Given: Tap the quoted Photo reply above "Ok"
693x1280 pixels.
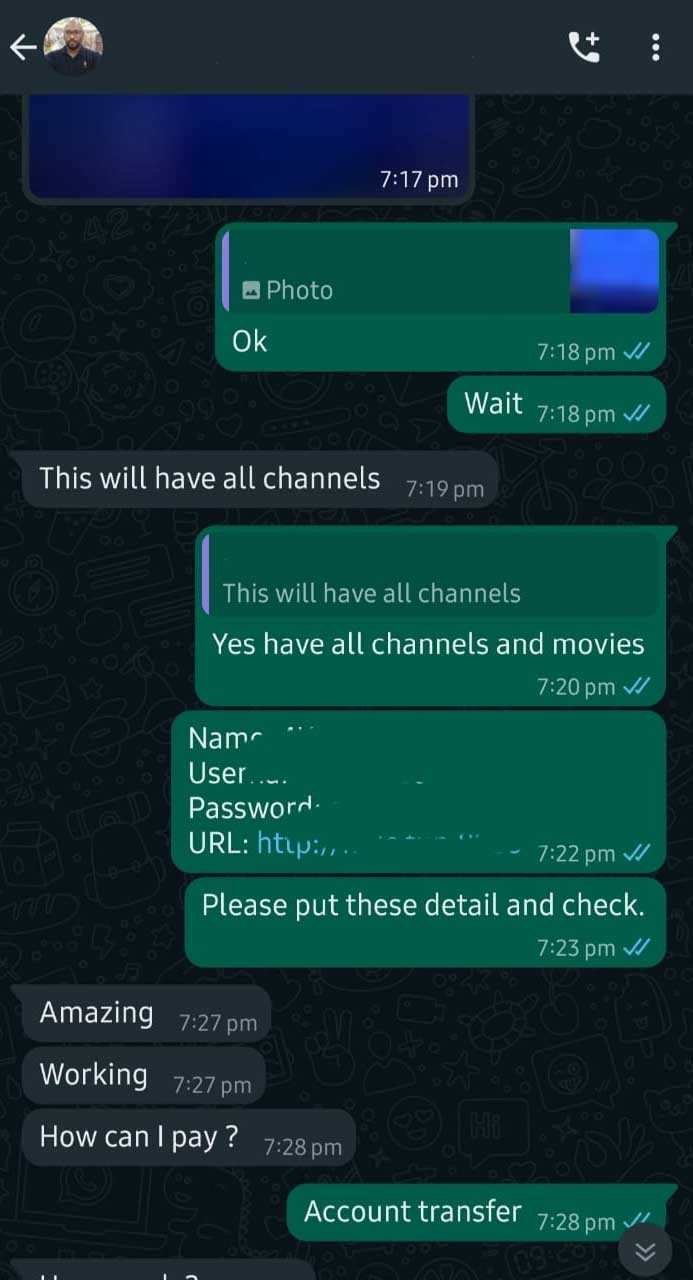Looking at the screenshot, I should point(440,272).
